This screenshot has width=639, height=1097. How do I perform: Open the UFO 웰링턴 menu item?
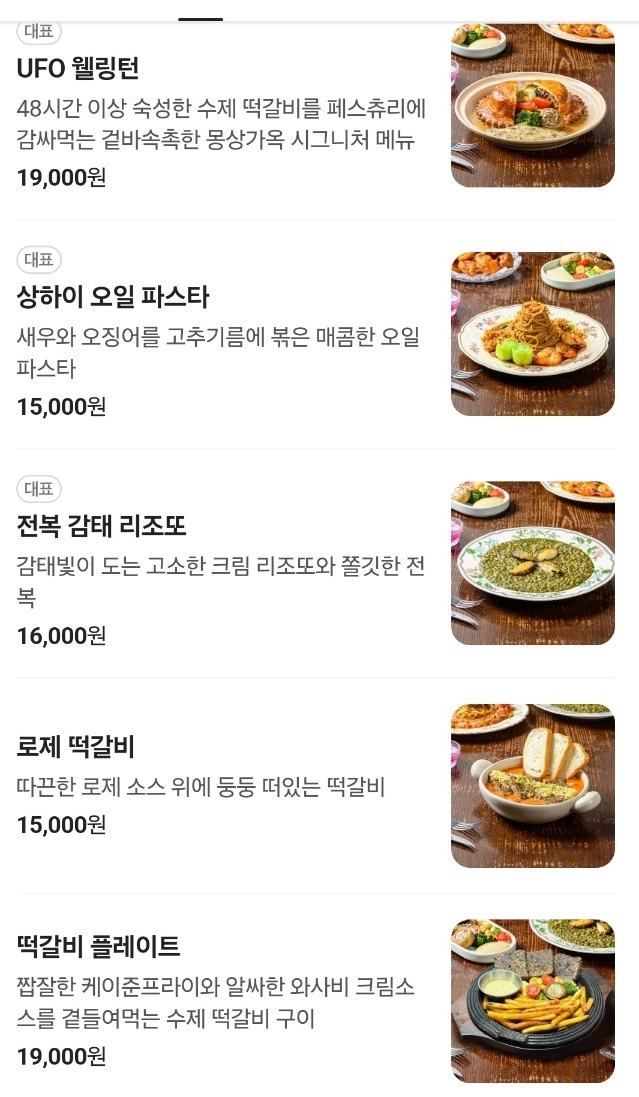(78, 69)
